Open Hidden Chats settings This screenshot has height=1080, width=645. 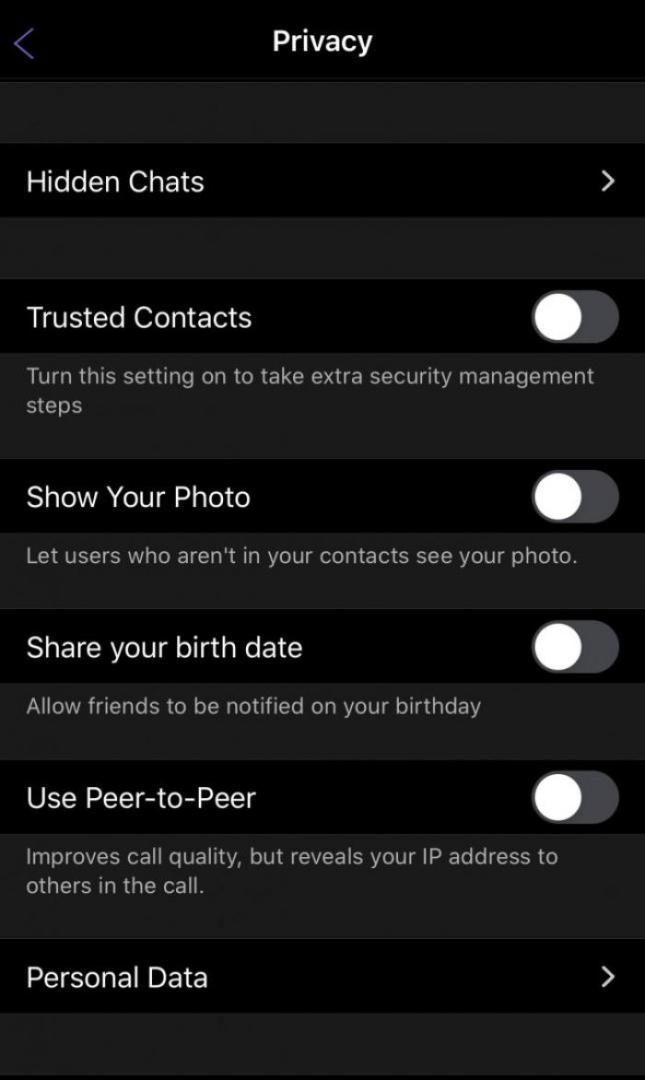pos(322,181)
